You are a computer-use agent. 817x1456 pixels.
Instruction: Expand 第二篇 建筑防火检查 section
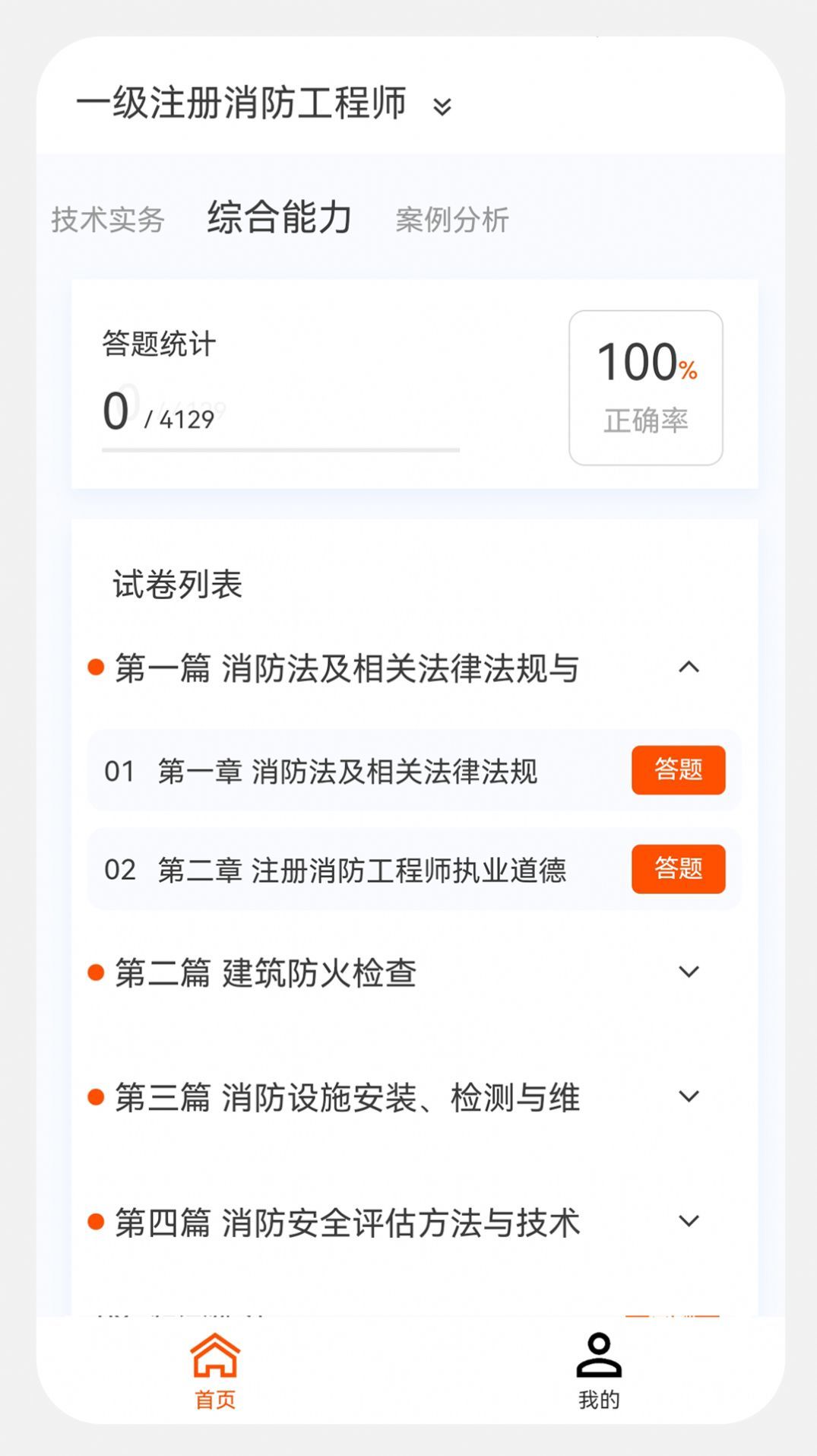tap(690, 971)
